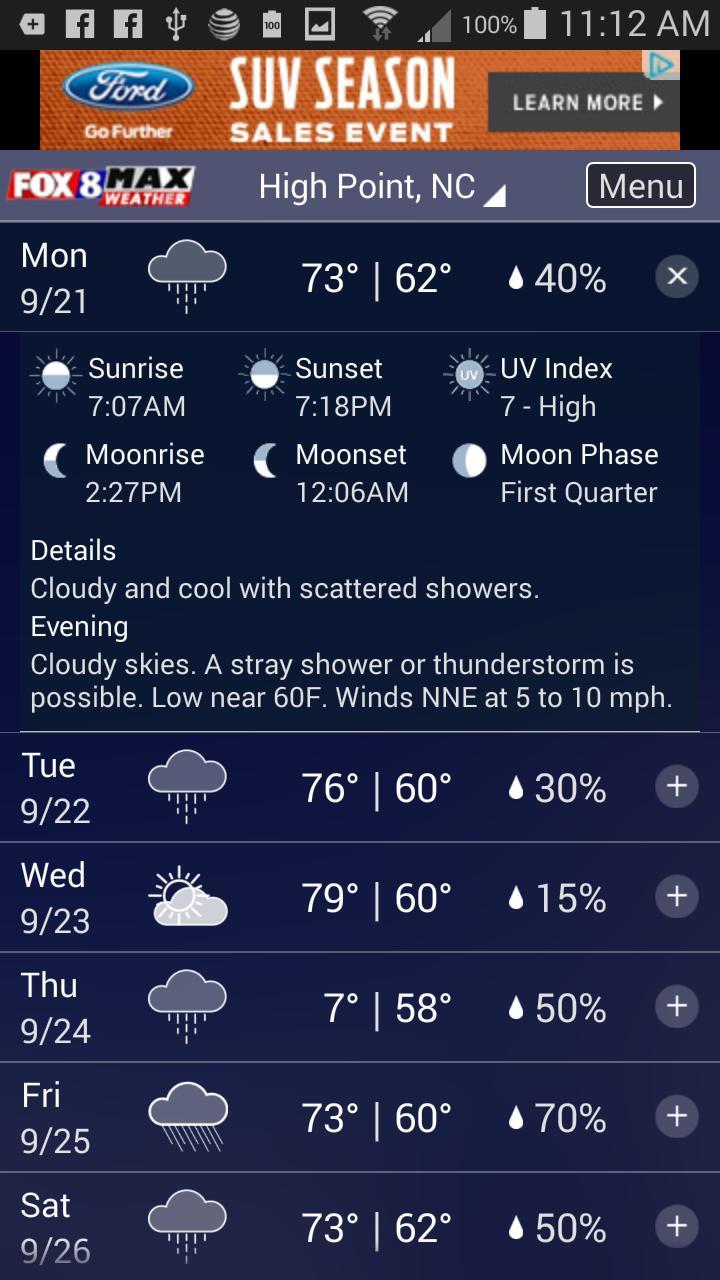This screenshot has height=1280, width=720.
Task: Collapse Monday's expanded forecast
Action: (677, 277)
